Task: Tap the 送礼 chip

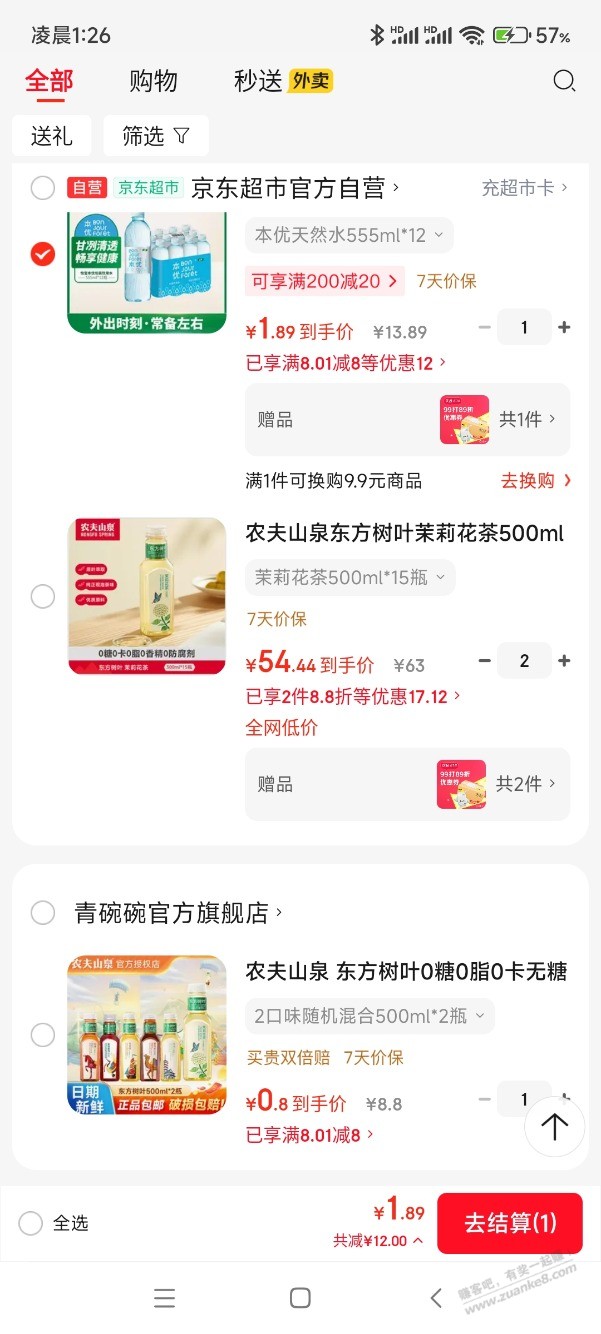Action: (51, 136)
